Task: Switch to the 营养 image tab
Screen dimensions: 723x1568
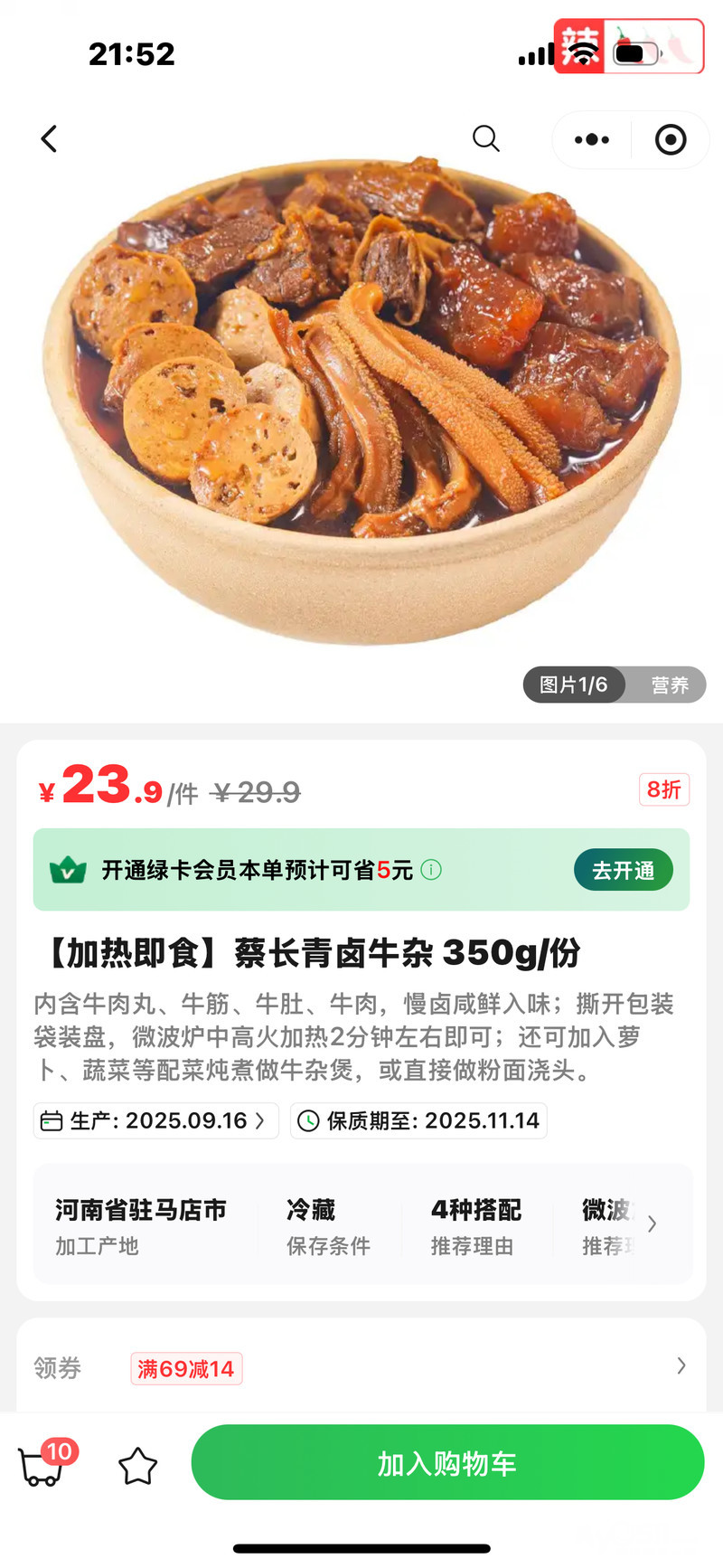Action: [669, 685]
